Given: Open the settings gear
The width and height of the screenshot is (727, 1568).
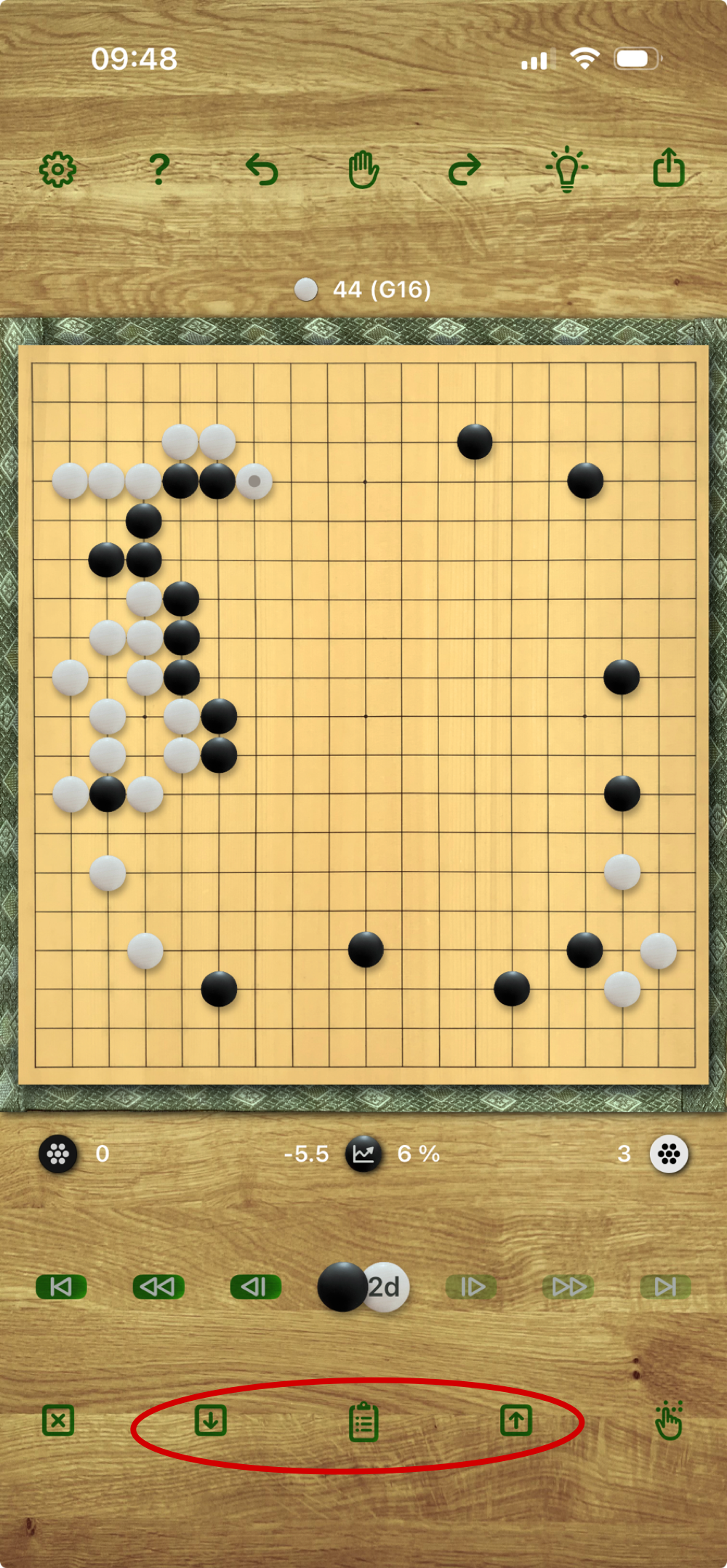Looking at the screenshot, I should pos(57,170).
